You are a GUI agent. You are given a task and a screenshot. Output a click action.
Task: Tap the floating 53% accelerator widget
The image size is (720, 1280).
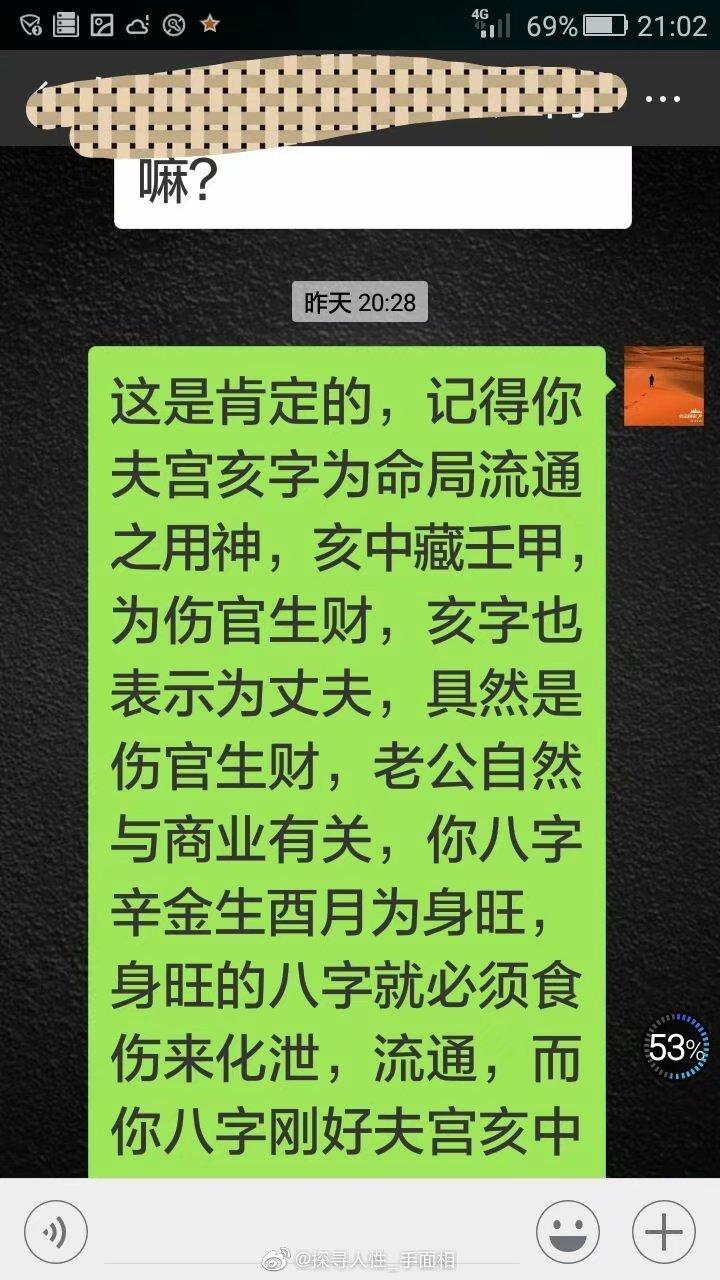tap(675, 1049)
